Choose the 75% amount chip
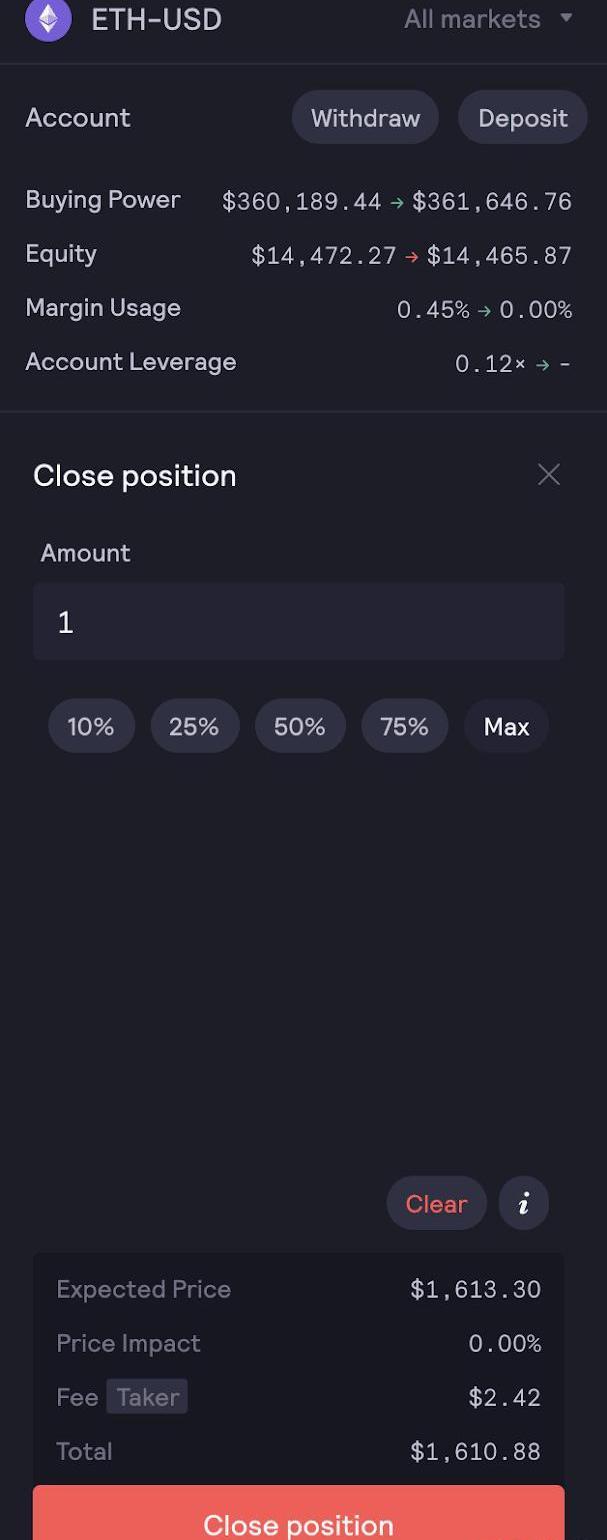This screenshot has width=607, height=1540. pos(404,726)
